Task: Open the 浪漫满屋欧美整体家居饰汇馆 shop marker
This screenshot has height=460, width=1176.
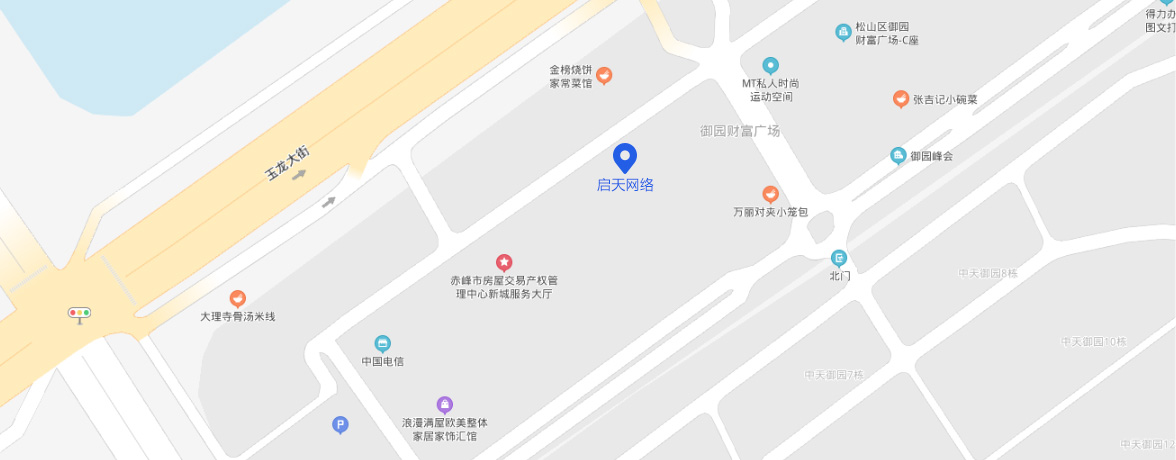Action: 445,404
